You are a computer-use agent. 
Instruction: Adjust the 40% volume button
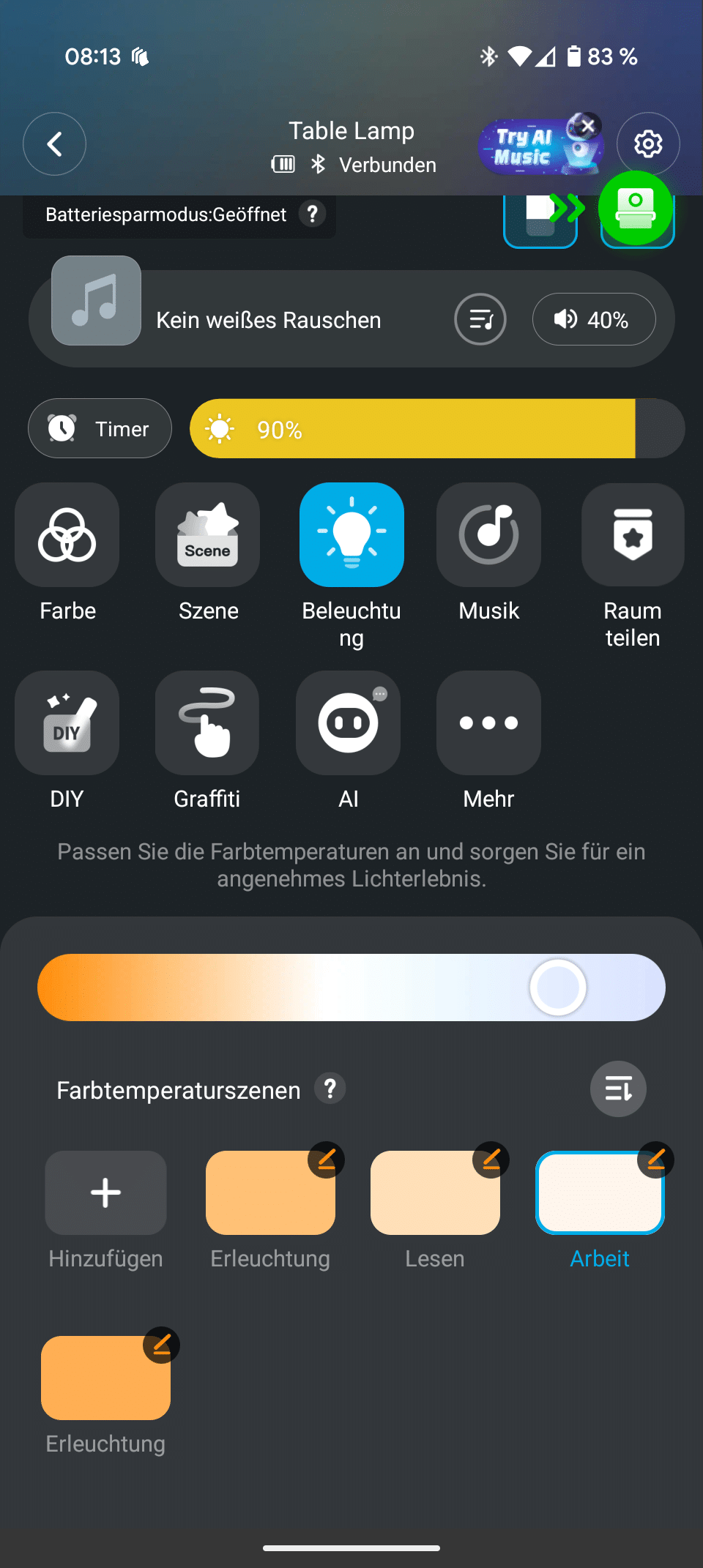593,319
